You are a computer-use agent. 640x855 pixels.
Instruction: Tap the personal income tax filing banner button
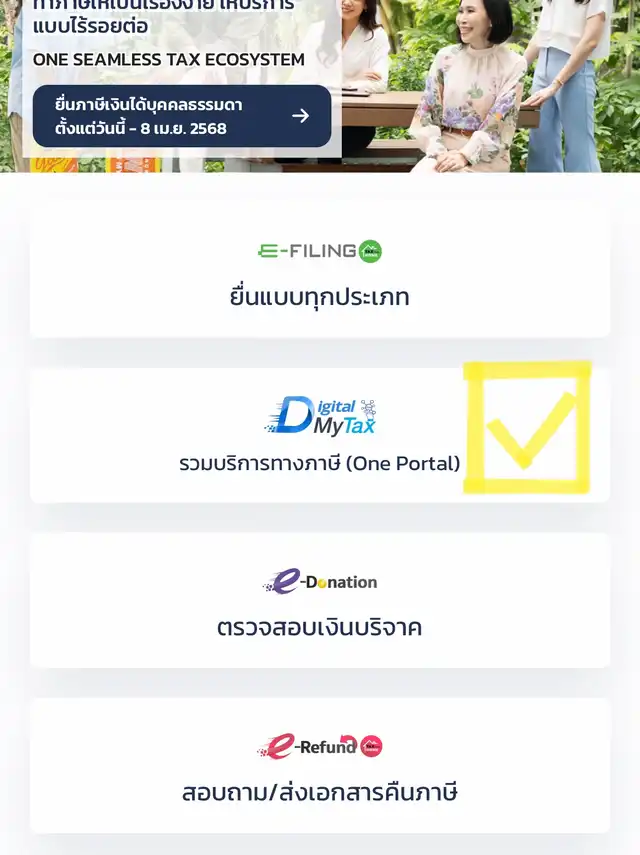(x=181, y=116)
